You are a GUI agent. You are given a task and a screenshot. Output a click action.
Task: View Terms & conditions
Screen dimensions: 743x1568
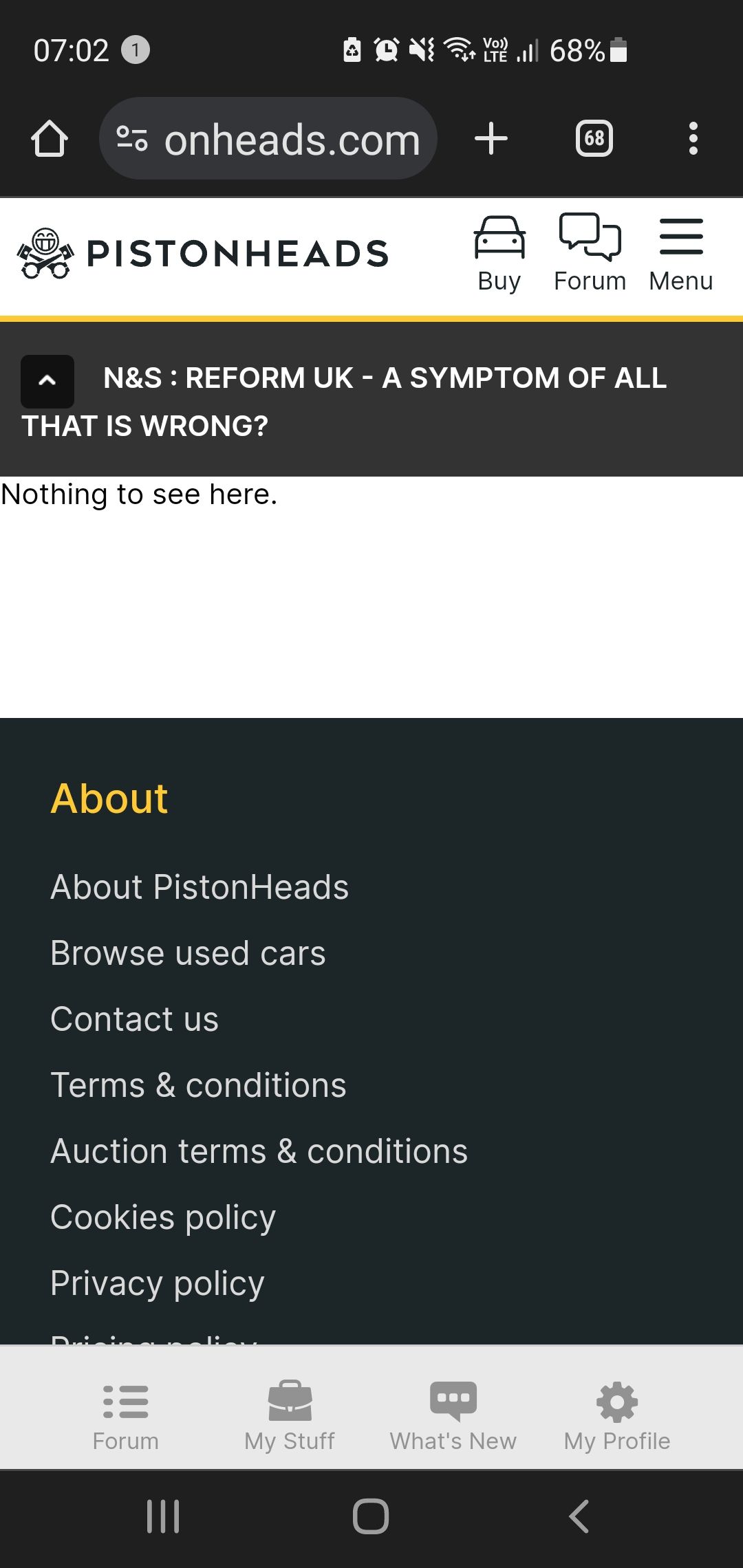pyautogui.click(x=198, y=1085)
